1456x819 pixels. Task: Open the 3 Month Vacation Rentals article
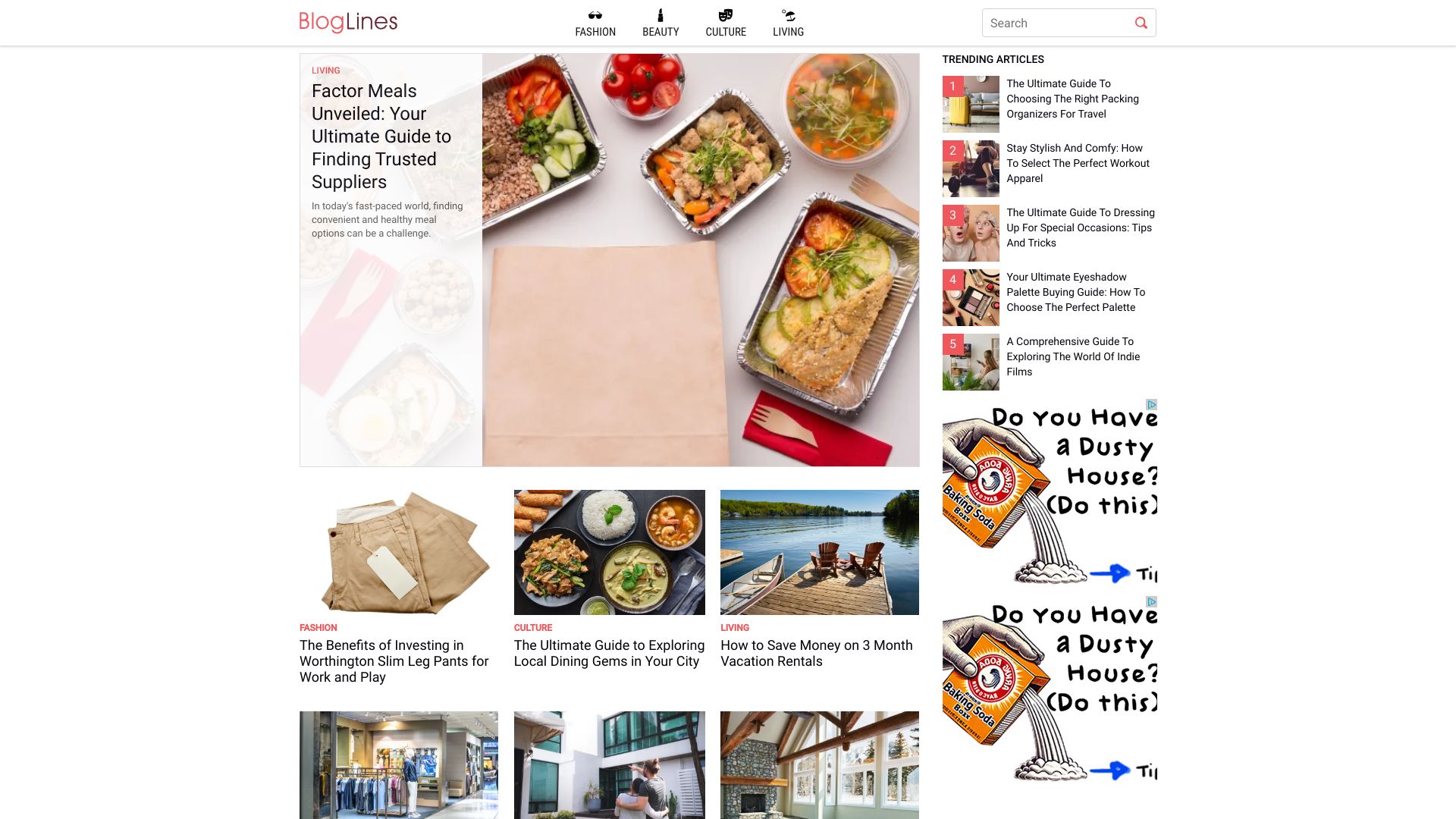point(816,653)
